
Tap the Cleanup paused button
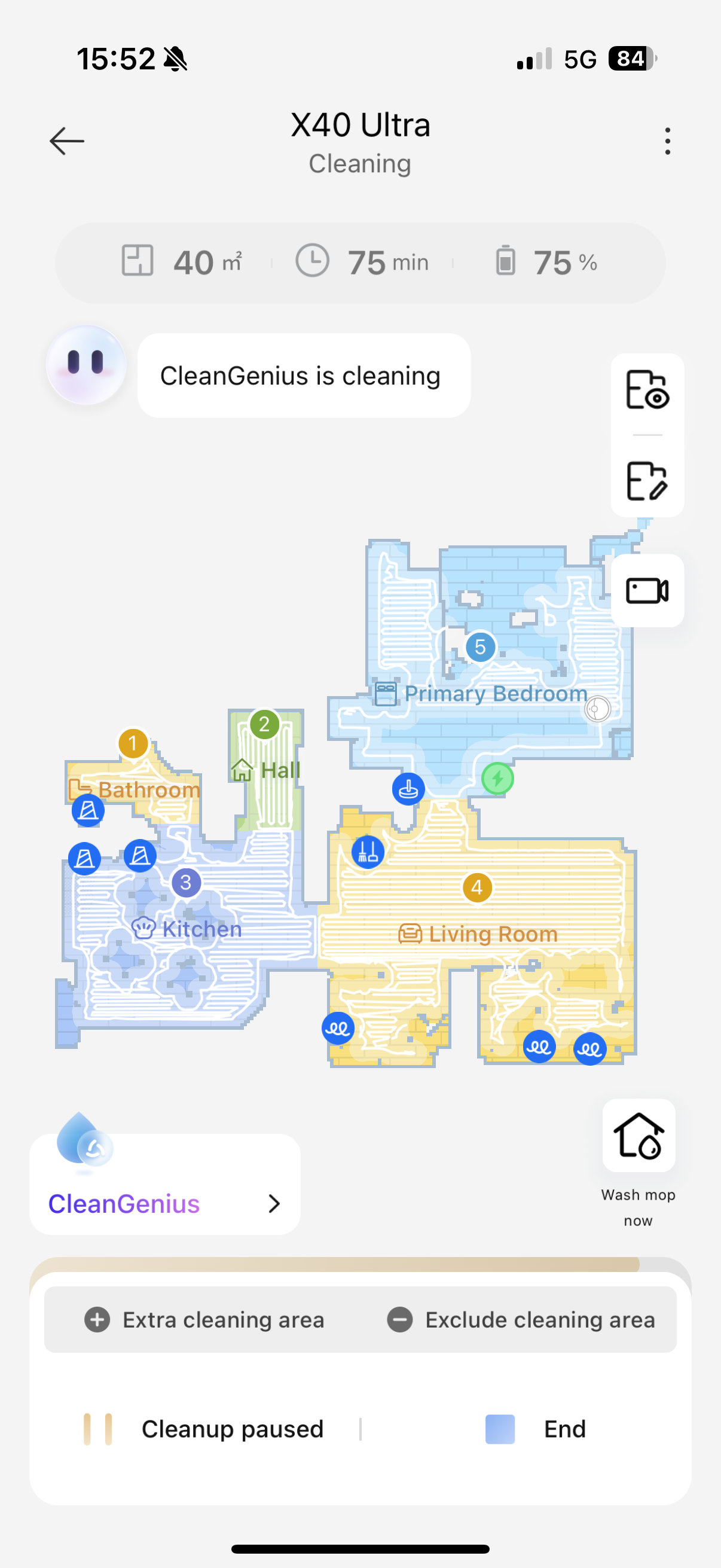[x=204, y=1429]
